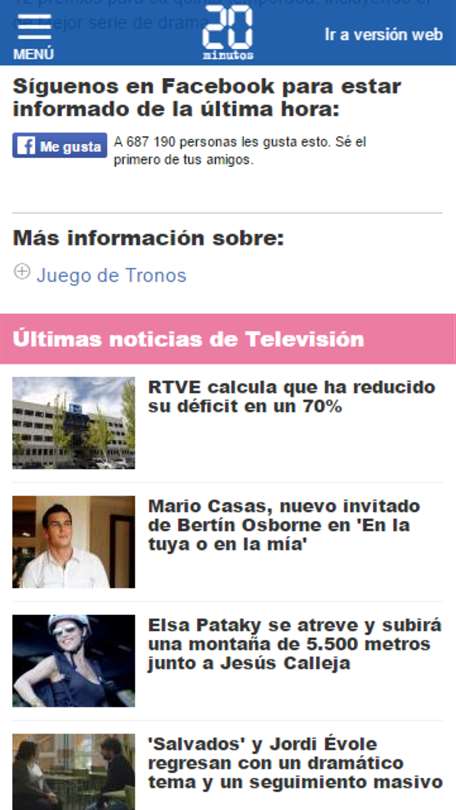Select the Elsa Pataky helmet photo

point(74,661)
